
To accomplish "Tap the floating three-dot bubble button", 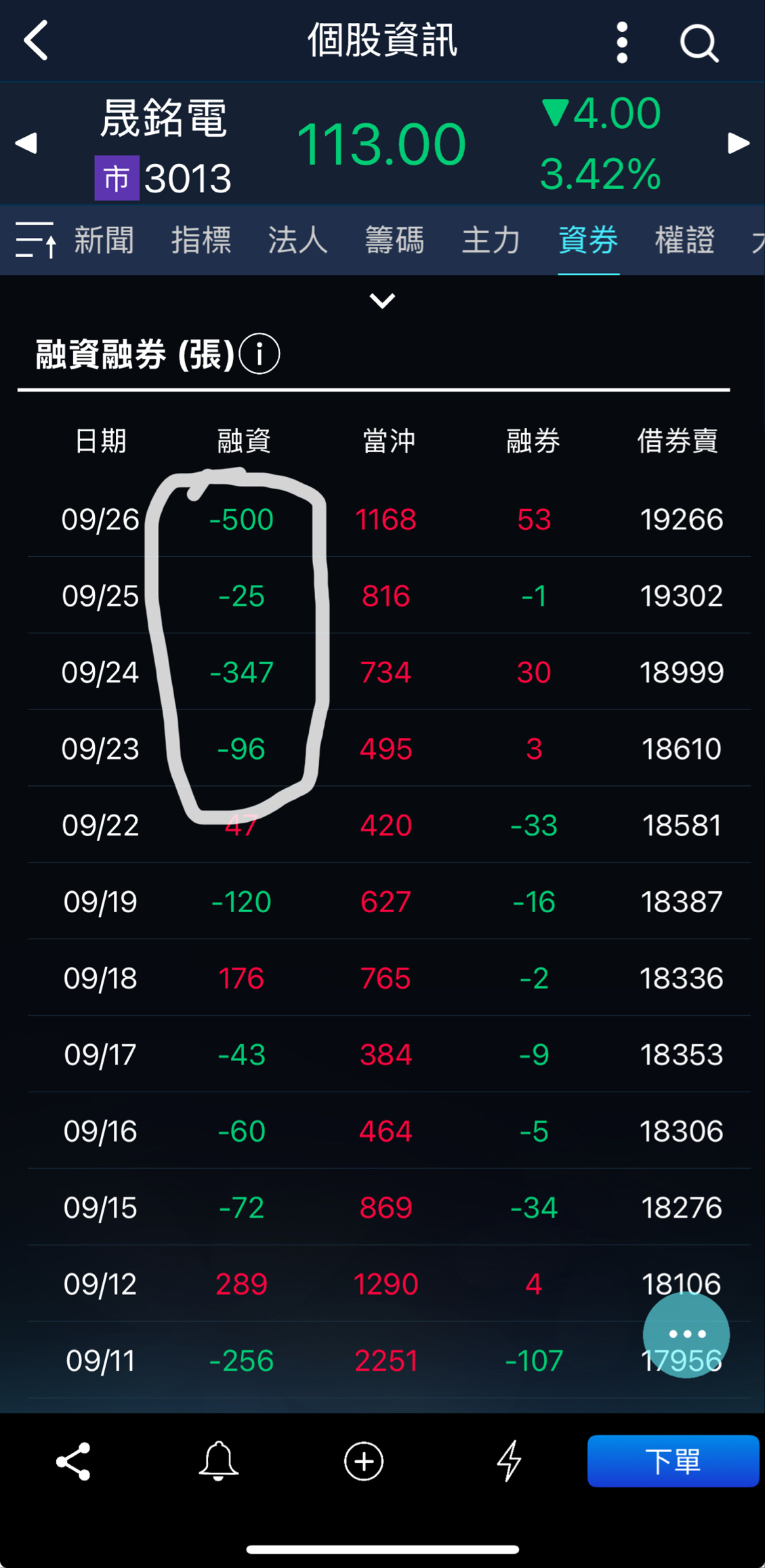I will tap(686, 1334).
